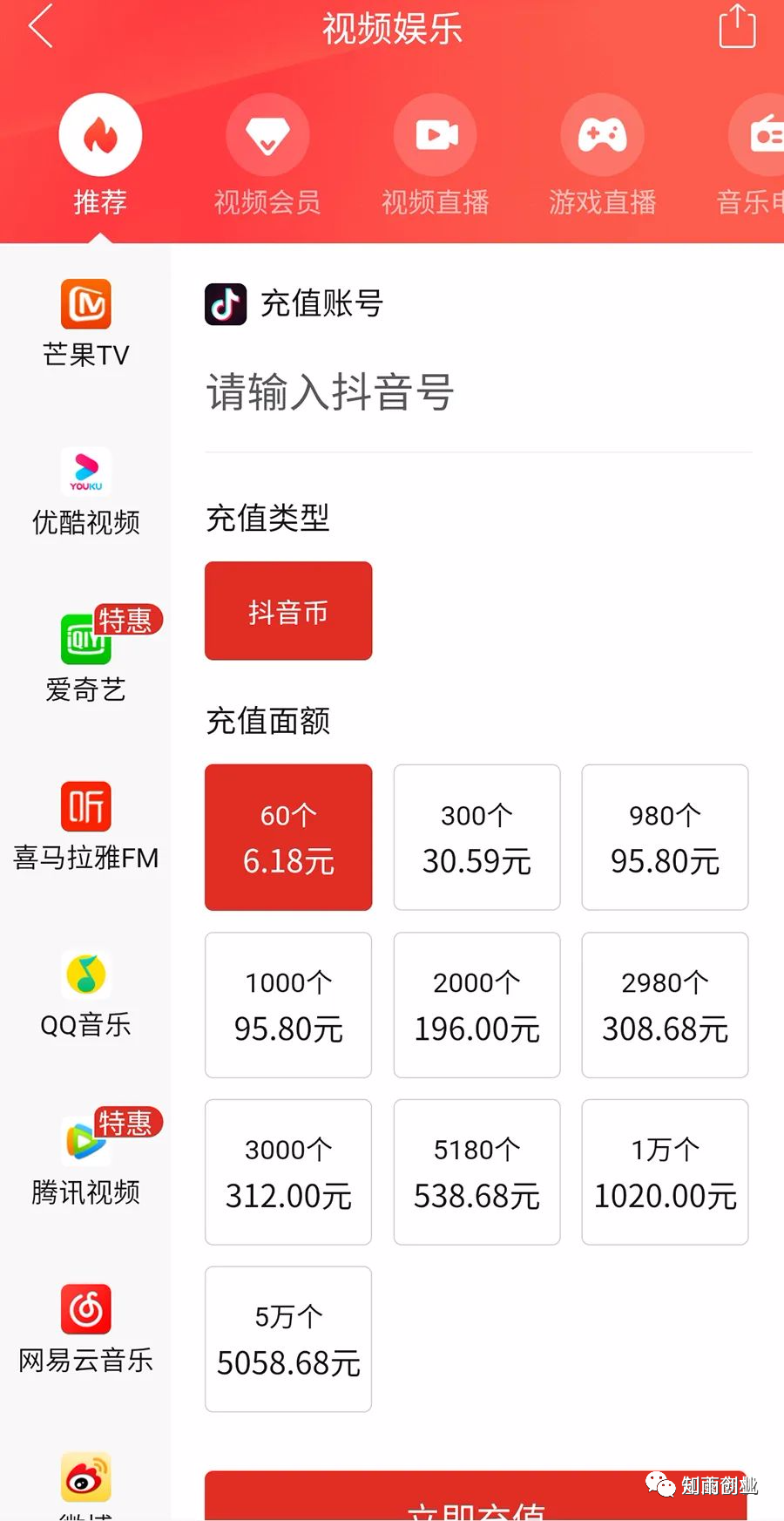Screen dimensions: 784x1521
Task: Choose the 980个 95.80元 amount
Action: (x=665, y=838)
